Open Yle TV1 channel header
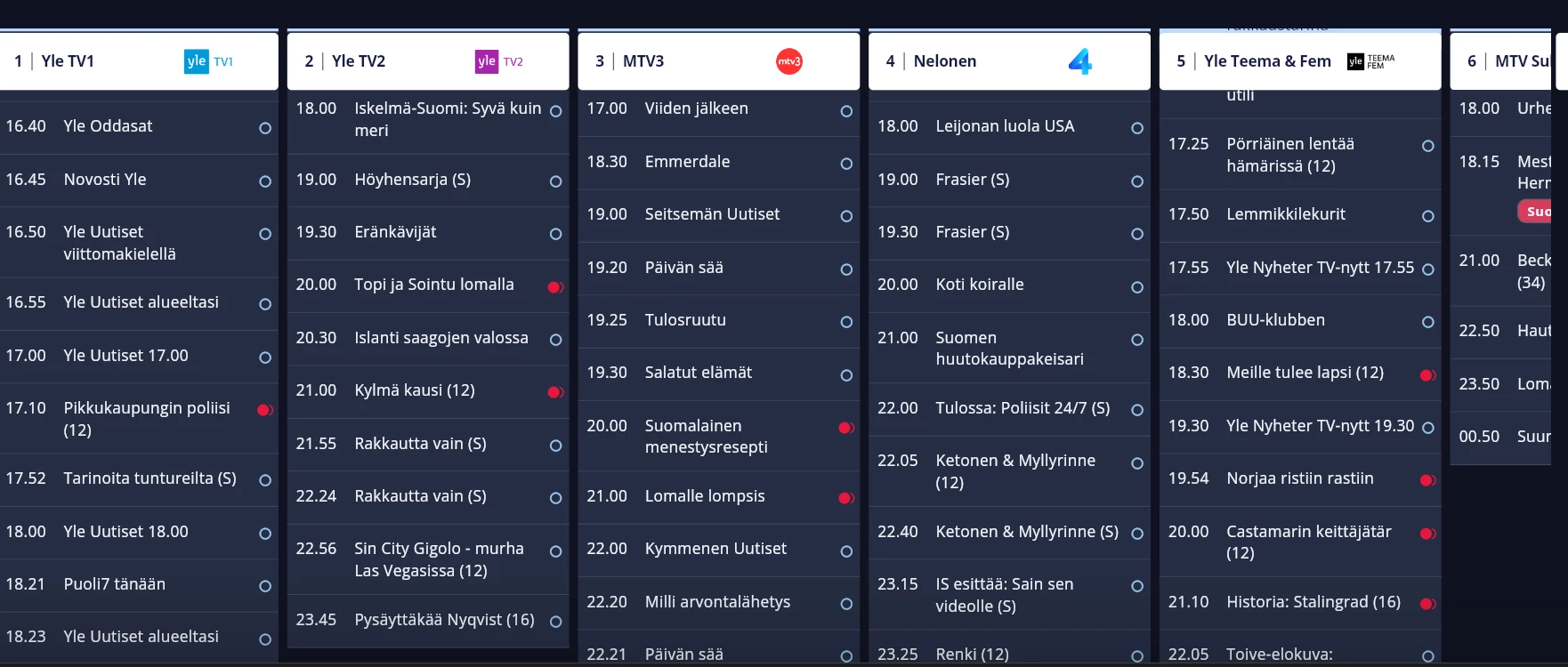The height and width of the screenshot is (667, 1568). point(138,61)
